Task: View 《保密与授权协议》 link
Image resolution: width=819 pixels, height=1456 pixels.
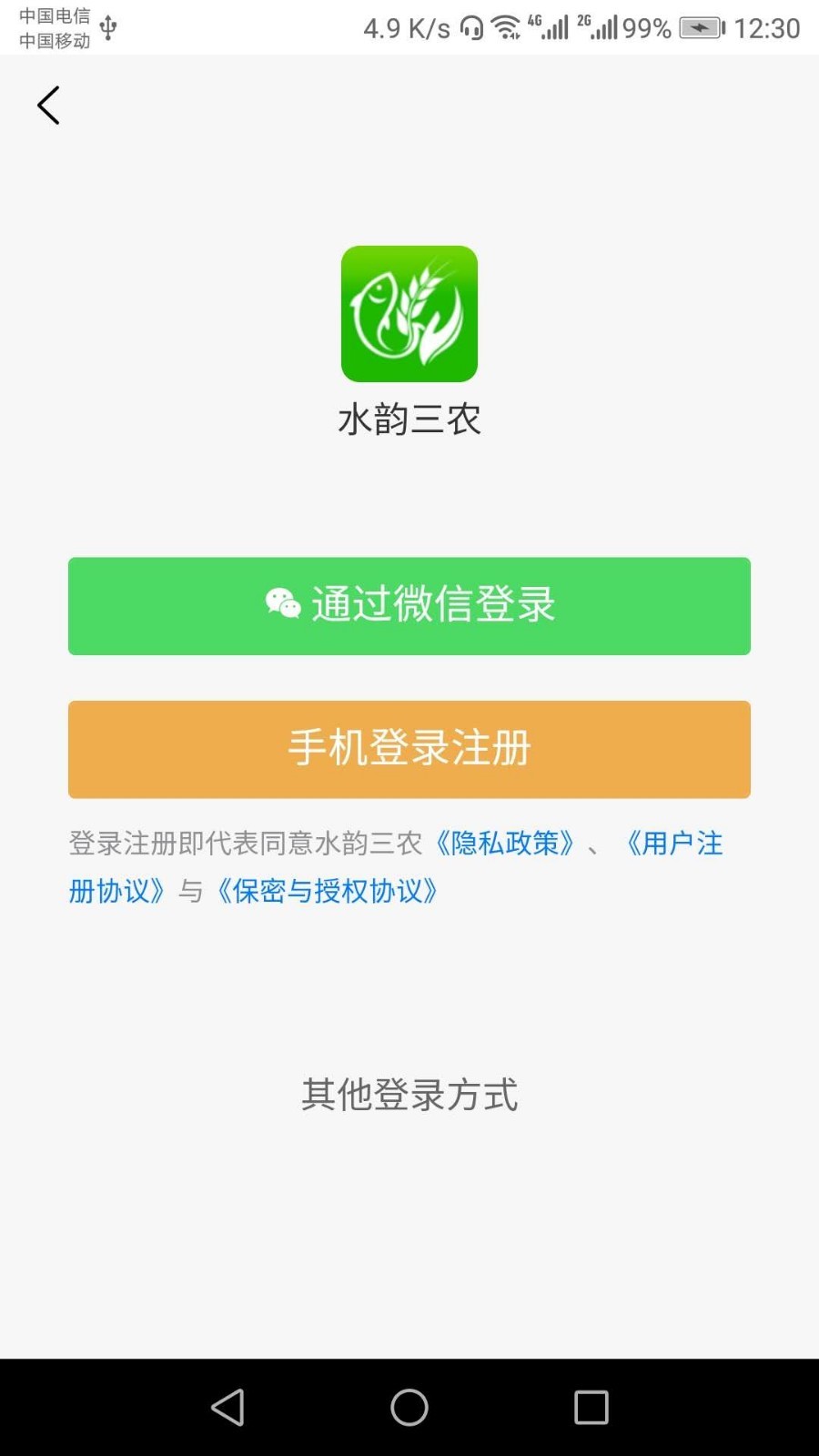Action: click(328, 891)
